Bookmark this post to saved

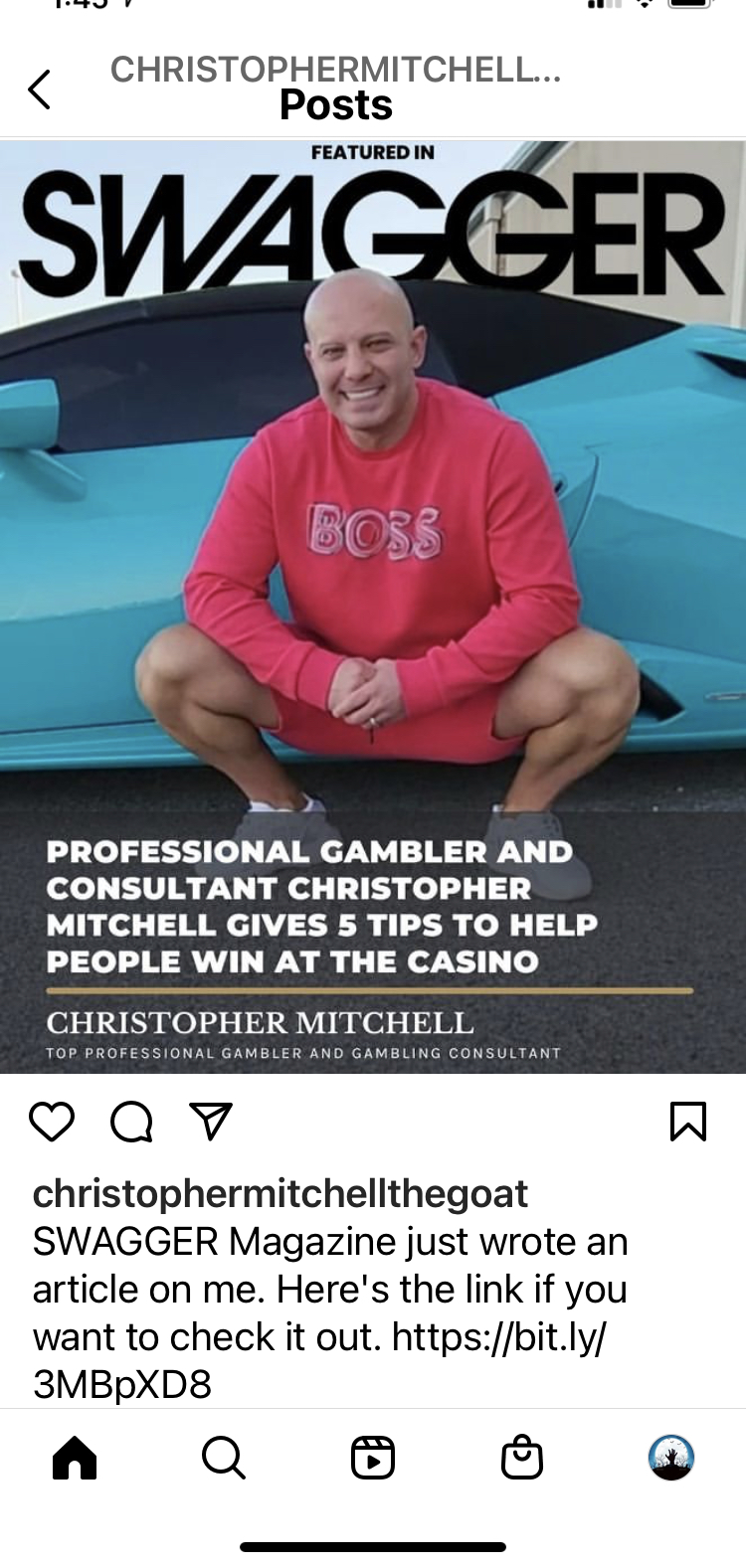(x=688, y=1122)
